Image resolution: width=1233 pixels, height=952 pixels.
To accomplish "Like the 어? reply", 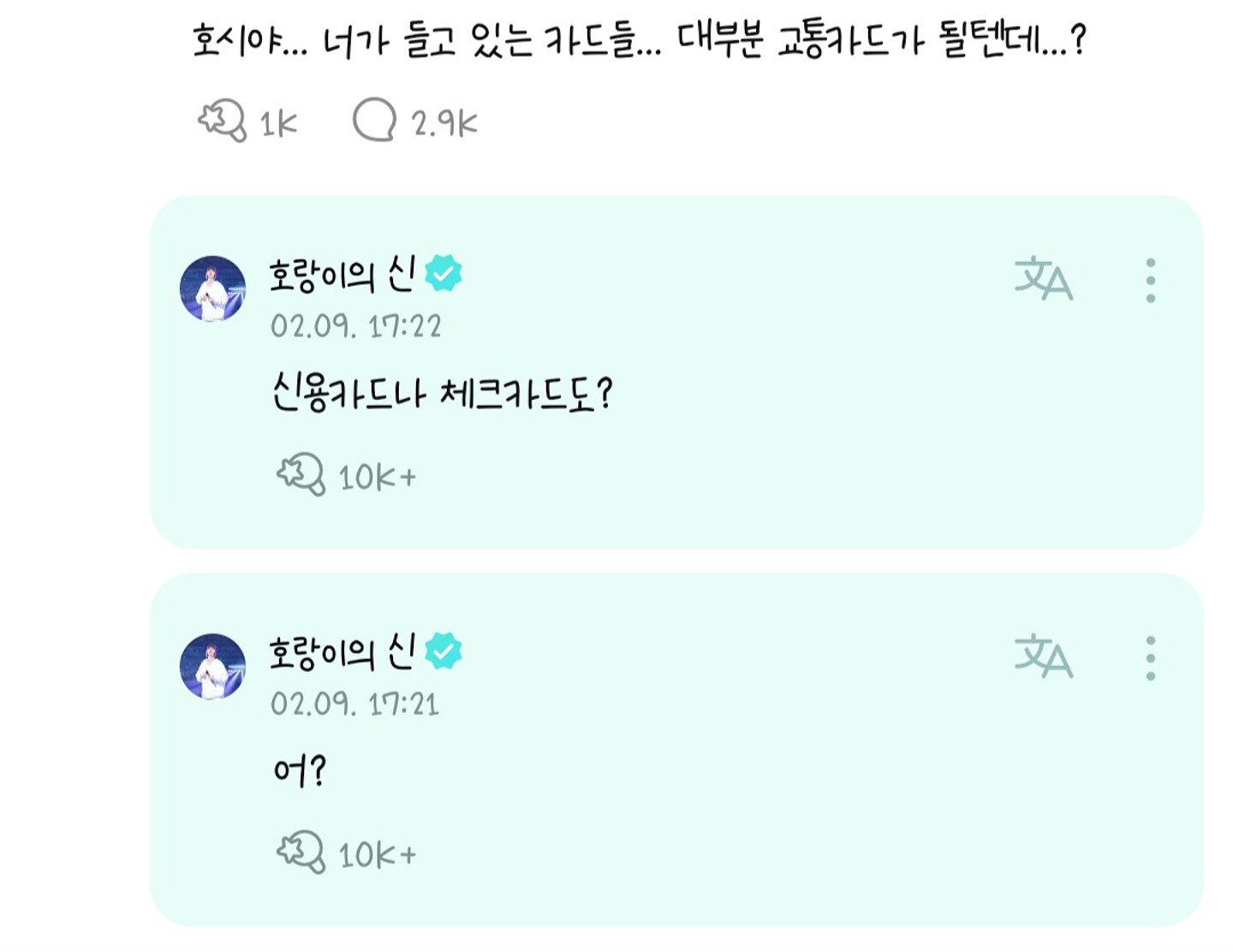I will pyautogui.click(x=301, y=853).
